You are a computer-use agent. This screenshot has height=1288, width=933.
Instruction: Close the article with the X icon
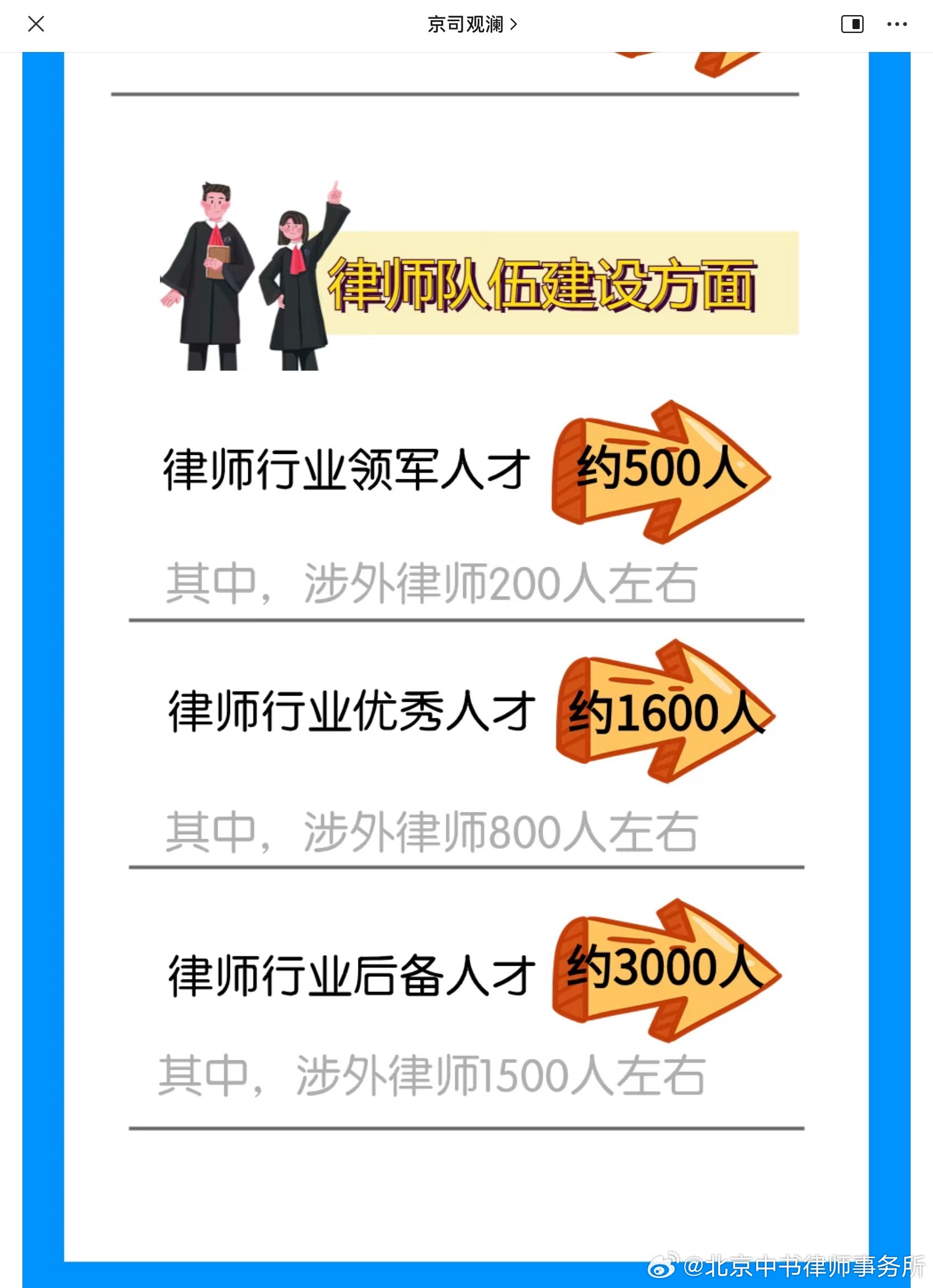click(x=36, y=24)
